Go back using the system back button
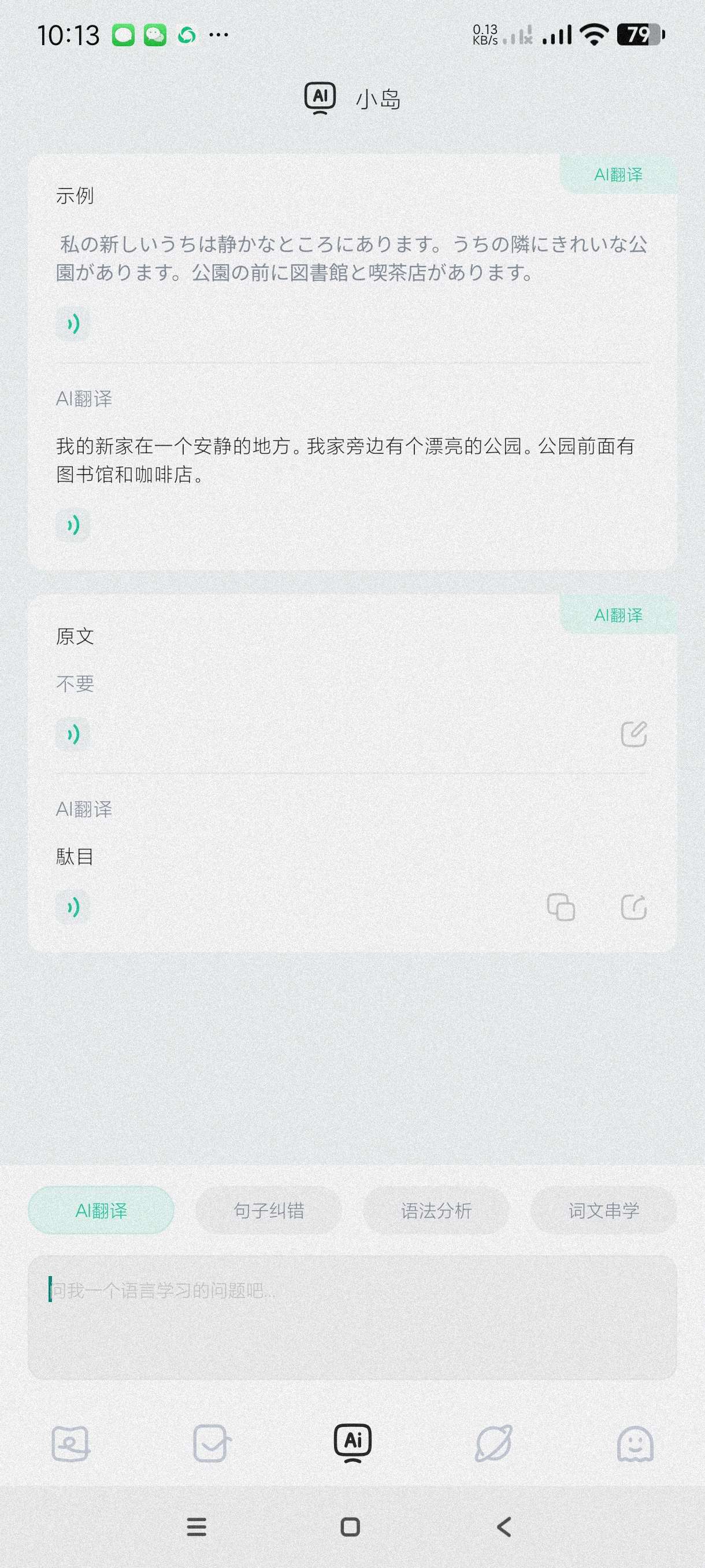Viewport: 705px width, 1568px height. pyautogui.click(x=504, y=1526)
